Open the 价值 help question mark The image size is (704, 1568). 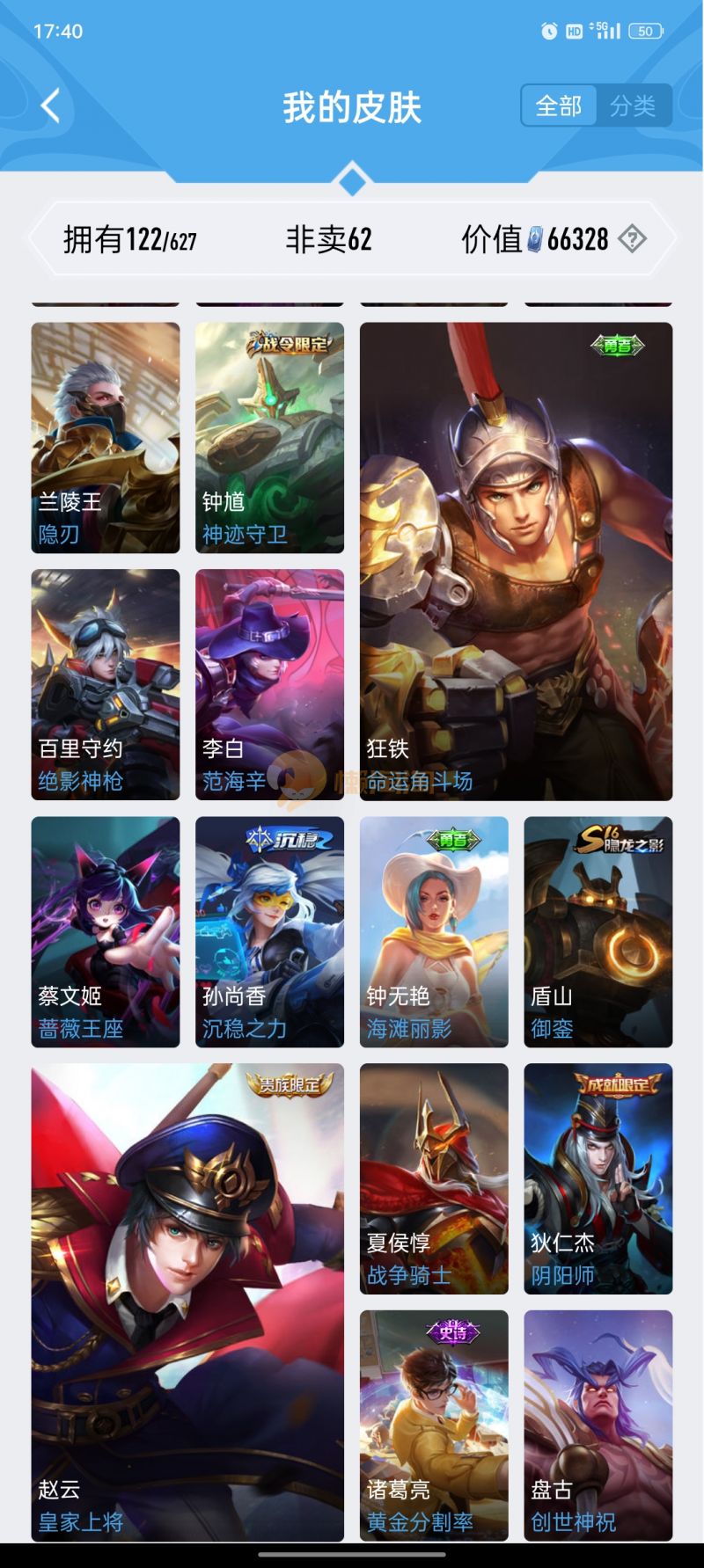click(632, 238)
